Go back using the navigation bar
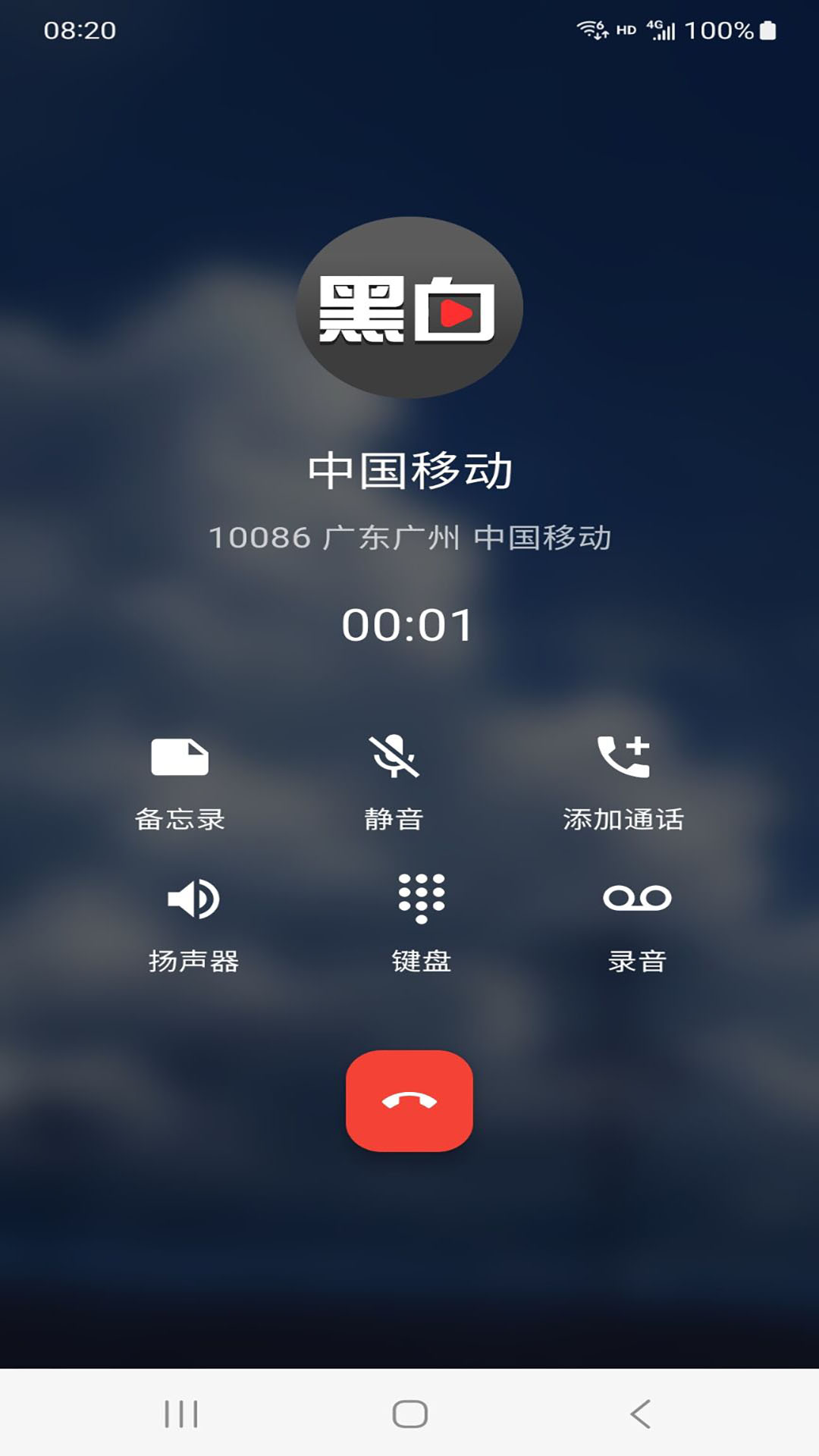 [x=641, y=1414]
